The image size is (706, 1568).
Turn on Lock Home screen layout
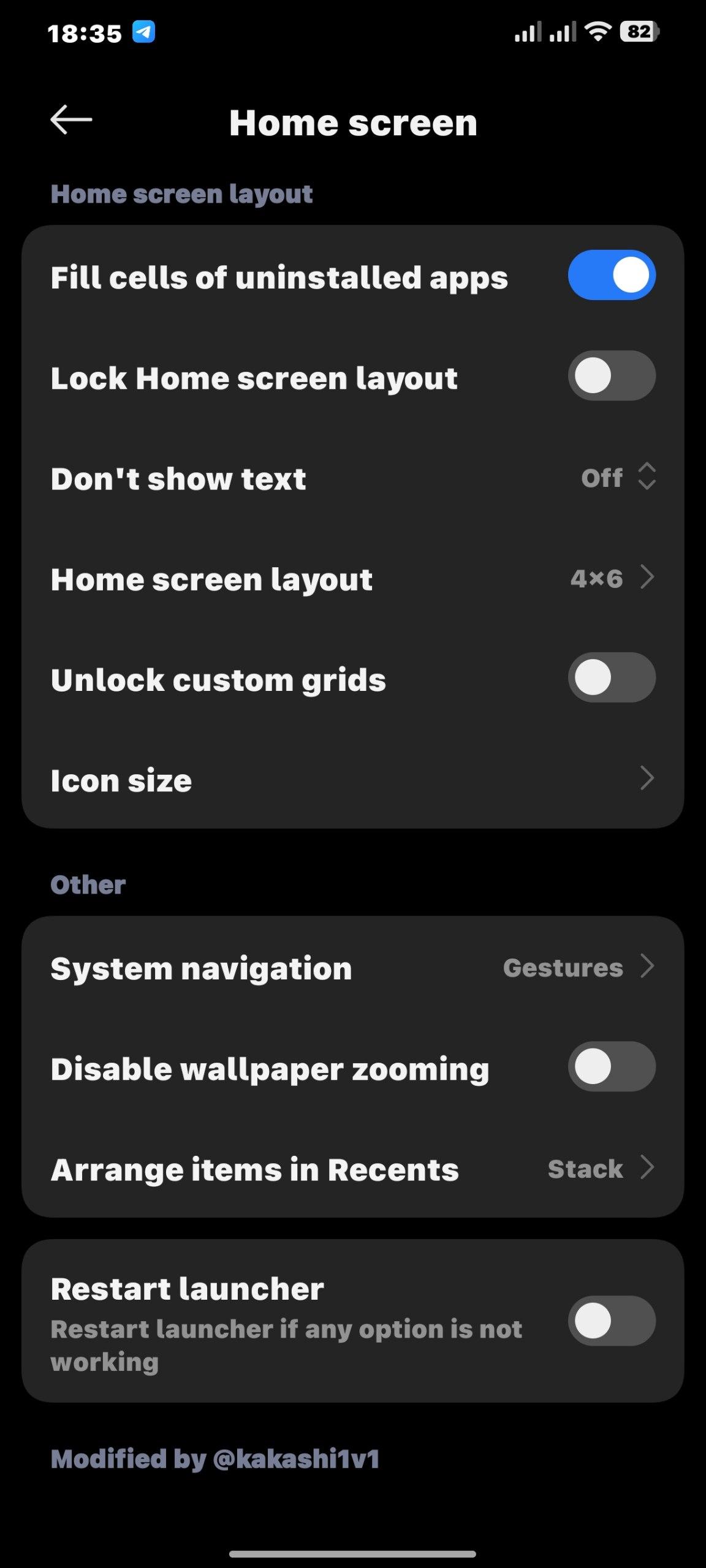click(611, 375)
